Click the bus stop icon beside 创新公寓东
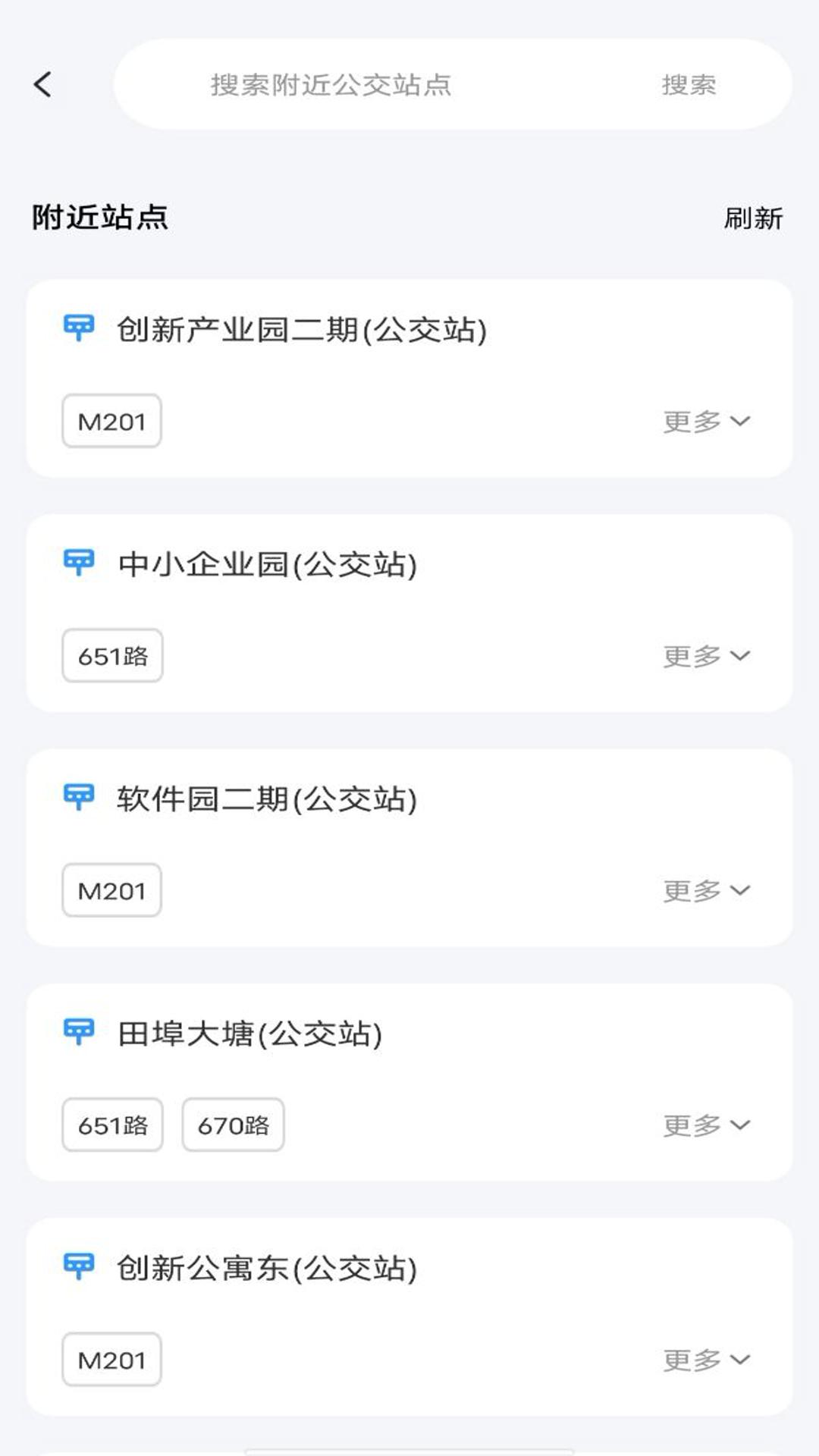The height and width of the screenshot is (1456, 819). [79, 1265]
